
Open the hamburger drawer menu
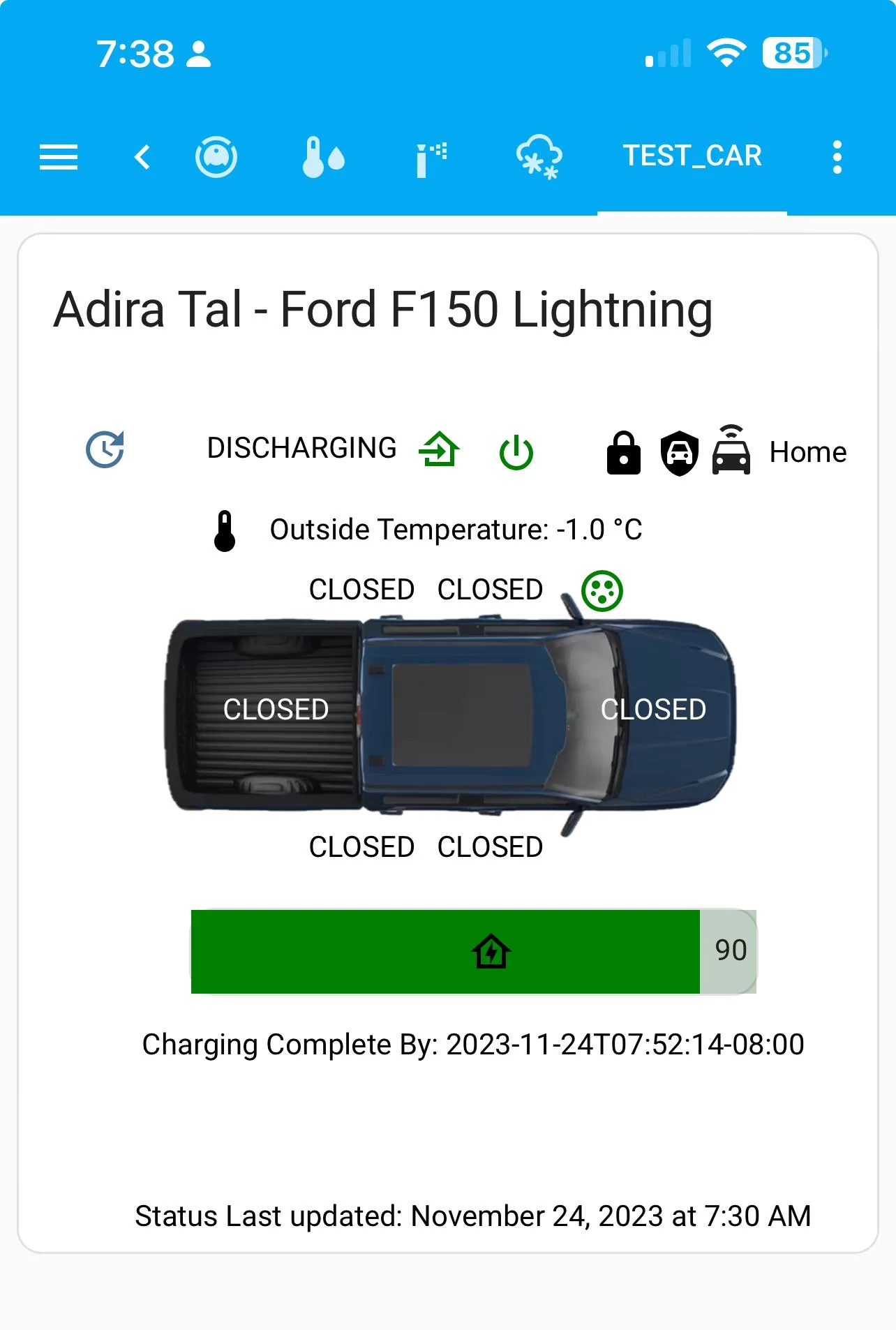pyautogui.click(x=59, y=157)
